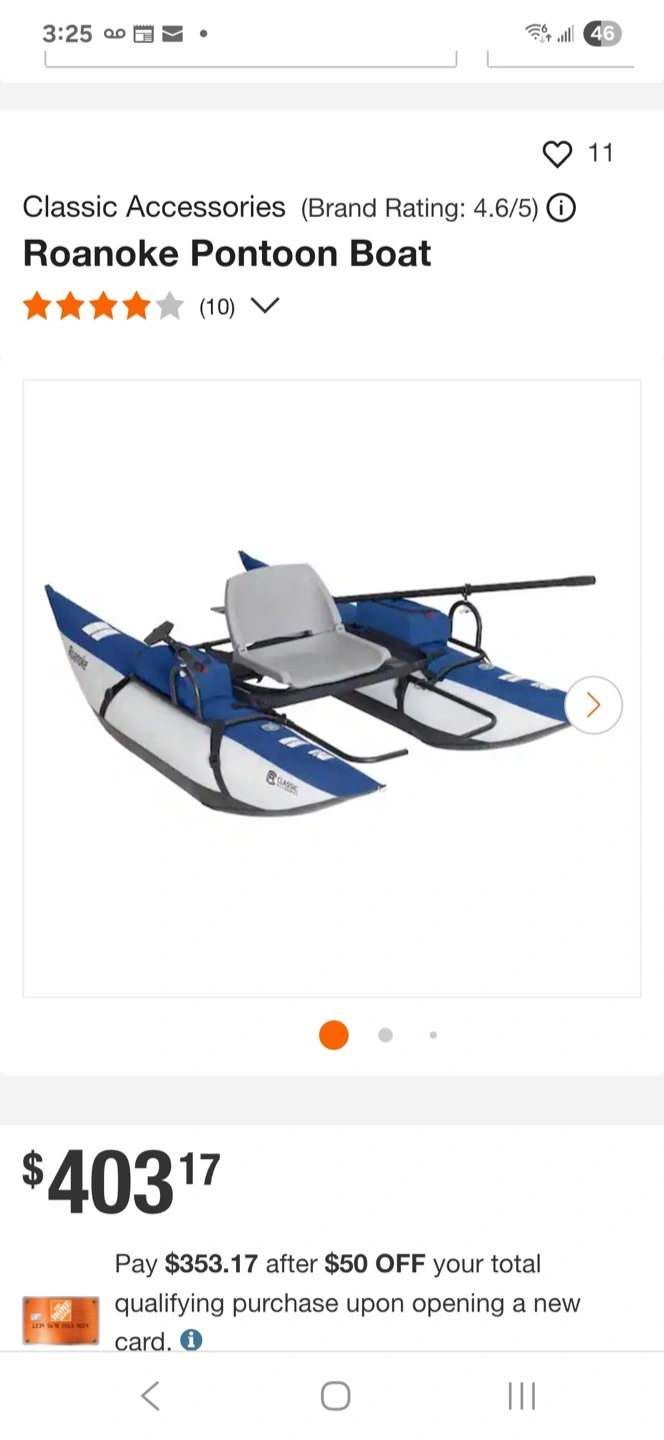Viewport: 664px width, 1440px height.
Task: Expand the star ratings dropdown chevron
Action: [265, 306]
